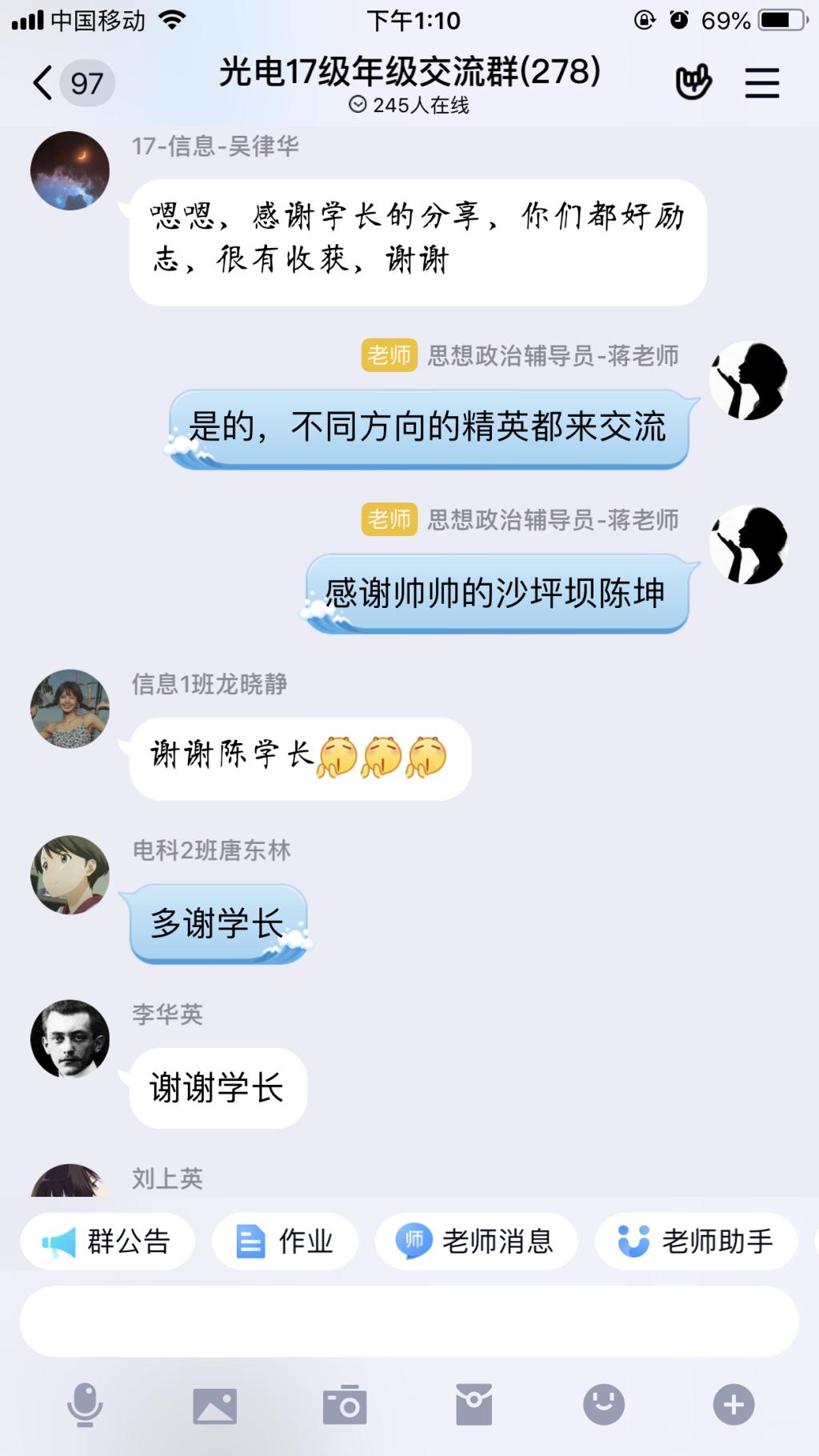Open the group menu (three lines)
Viewport: 819px width, 1456px height.
click(761, 83)
